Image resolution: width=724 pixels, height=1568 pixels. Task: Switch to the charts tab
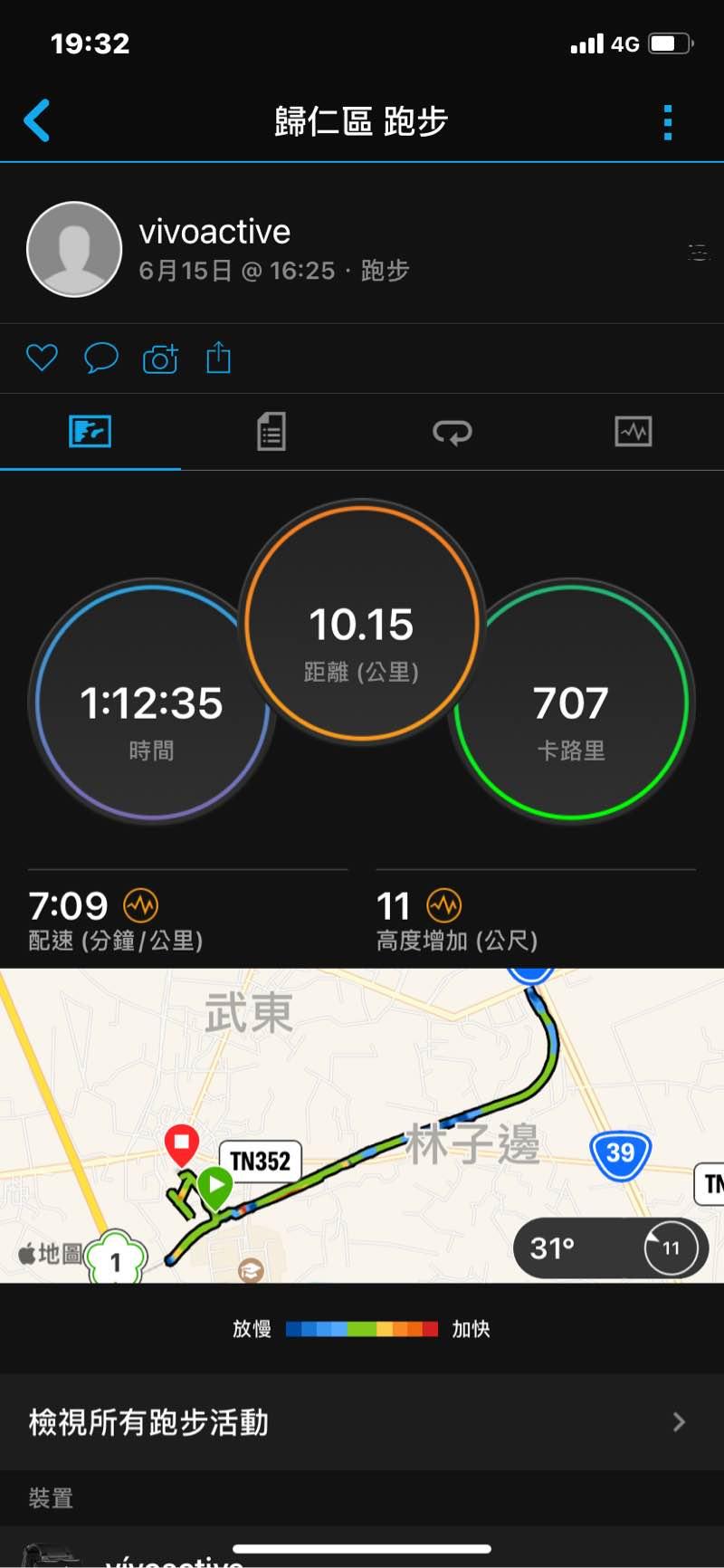[x=633, y=432]
